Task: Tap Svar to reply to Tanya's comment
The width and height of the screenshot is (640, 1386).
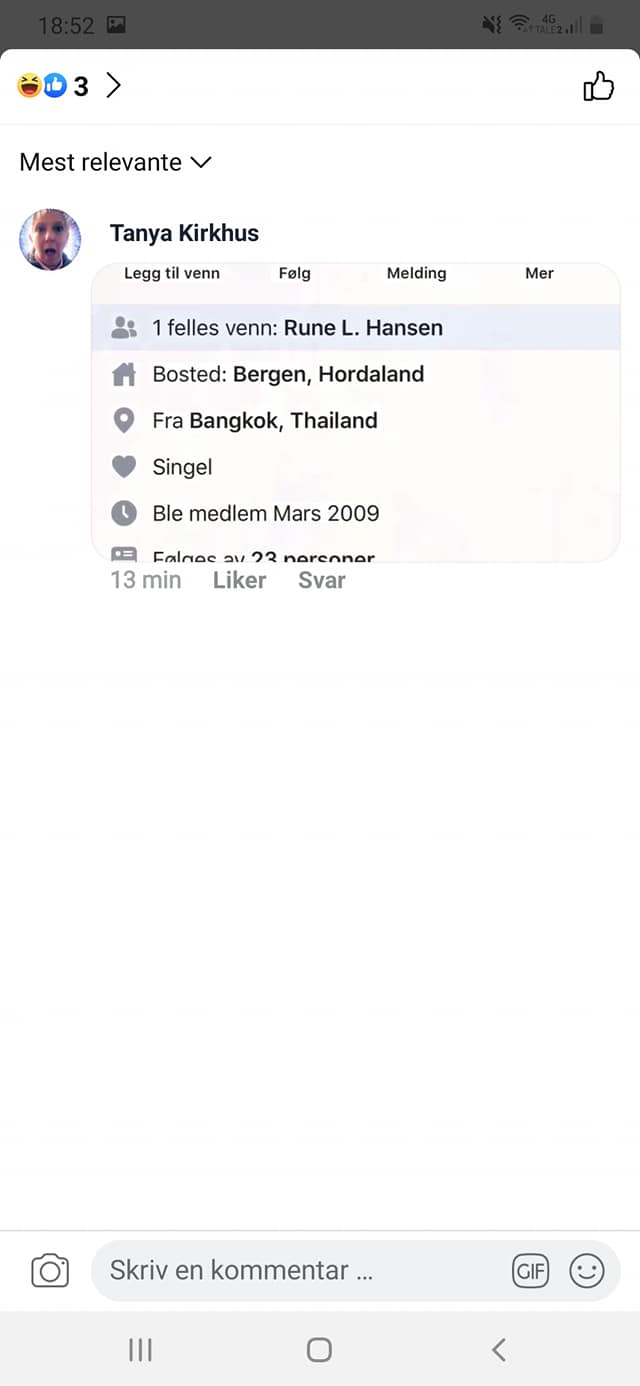Action: coord(321,580)
